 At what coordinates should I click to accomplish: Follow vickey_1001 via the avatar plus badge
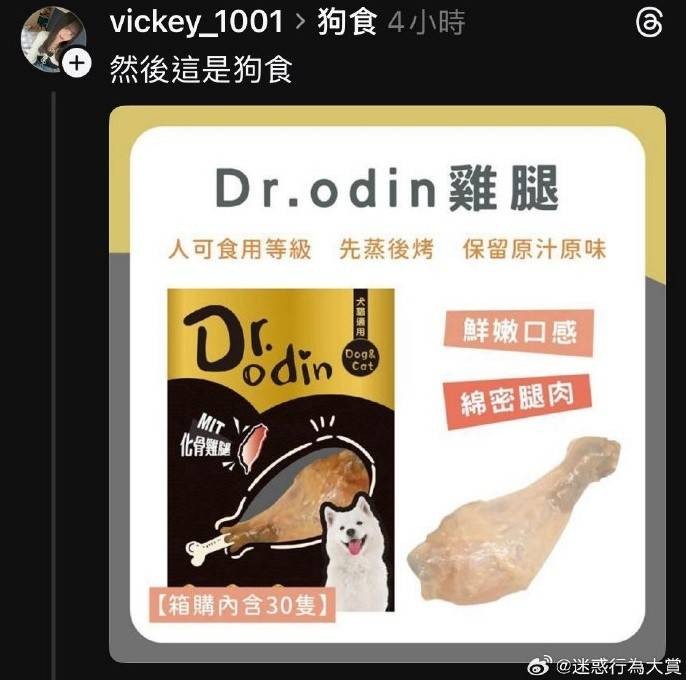pyautogui.click(x=76, y=64)
